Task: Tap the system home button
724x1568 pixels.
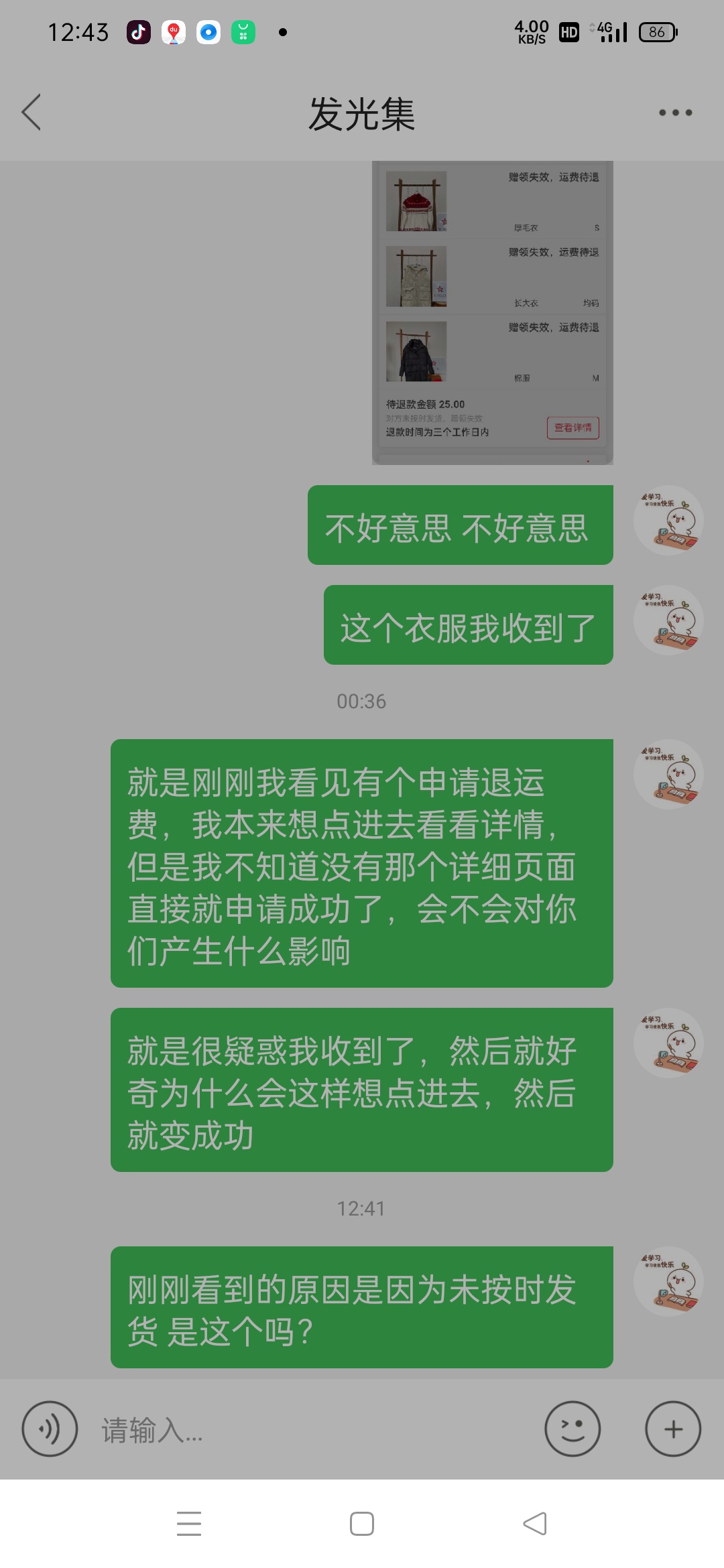Action: point(362,1524)
